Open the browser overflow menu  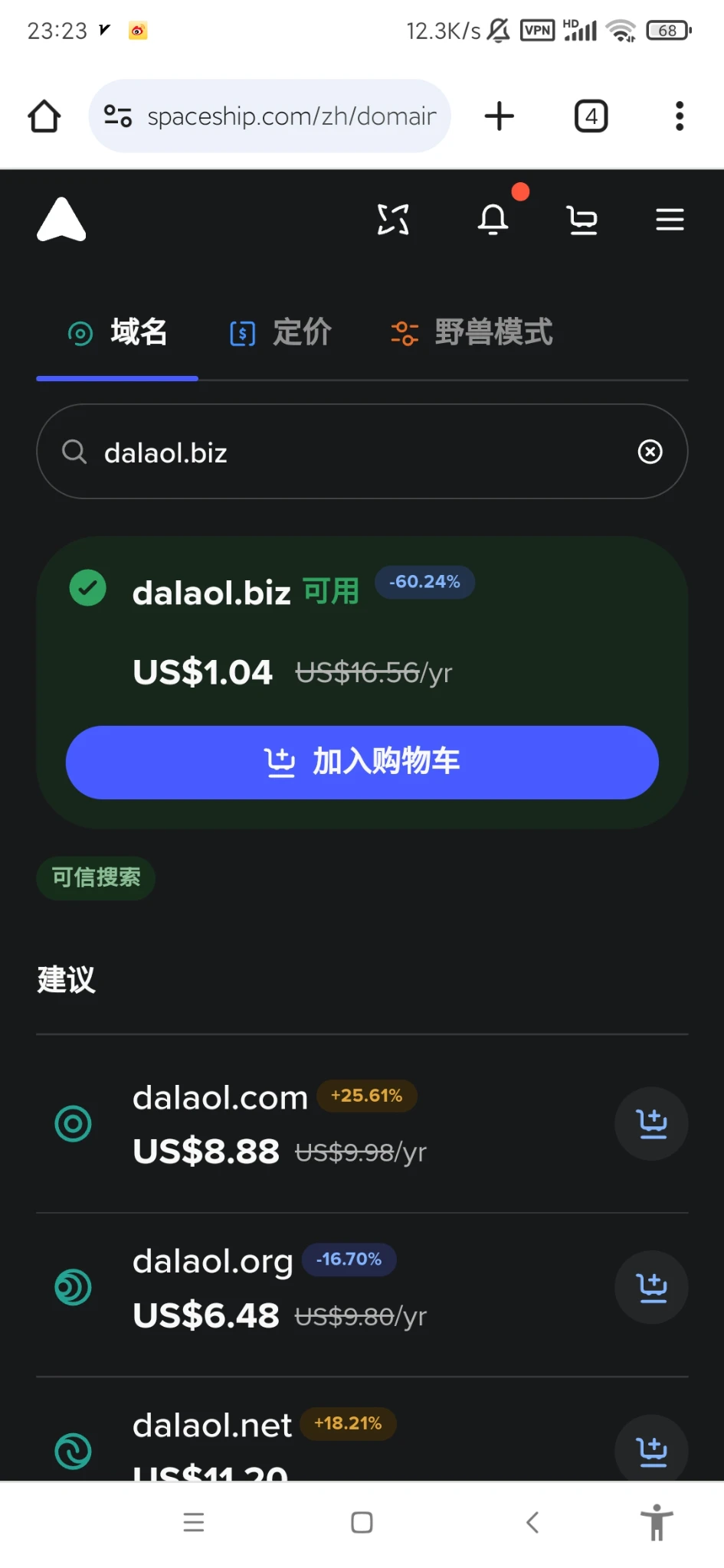pos(679,116)
